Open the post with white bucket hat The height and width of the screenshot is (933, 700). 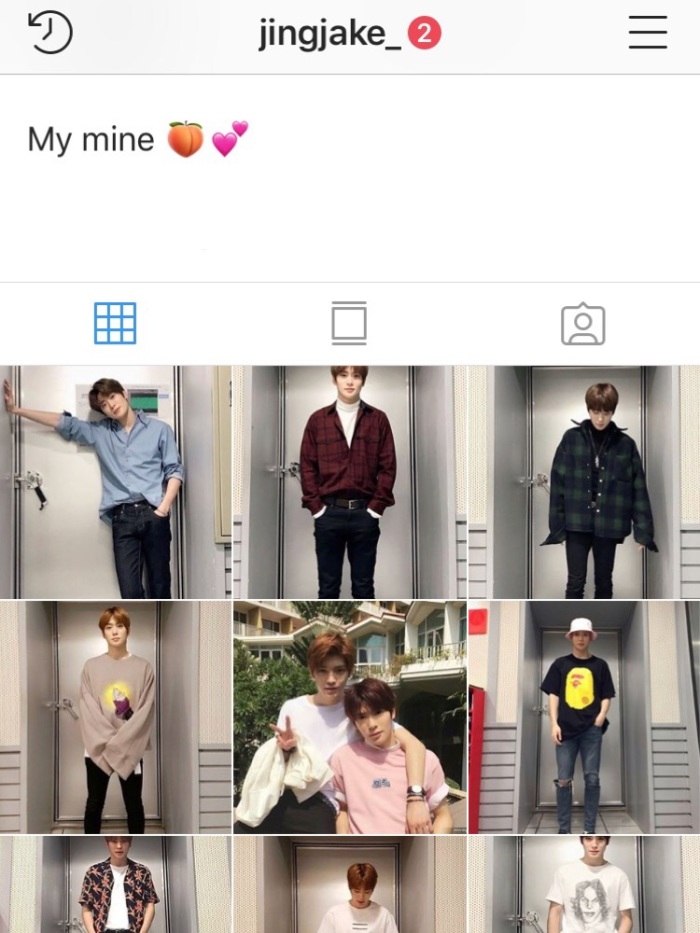tap(584, 717)
